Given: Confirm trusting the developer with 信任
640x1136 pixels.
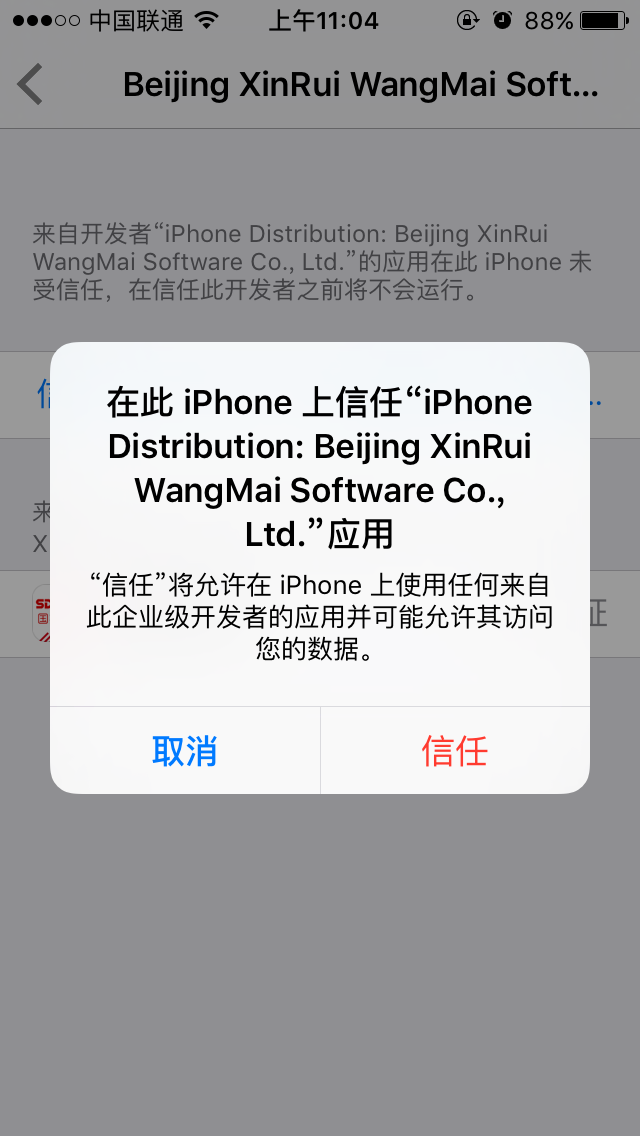Looking at the screenshot, I should click(455, 751).
